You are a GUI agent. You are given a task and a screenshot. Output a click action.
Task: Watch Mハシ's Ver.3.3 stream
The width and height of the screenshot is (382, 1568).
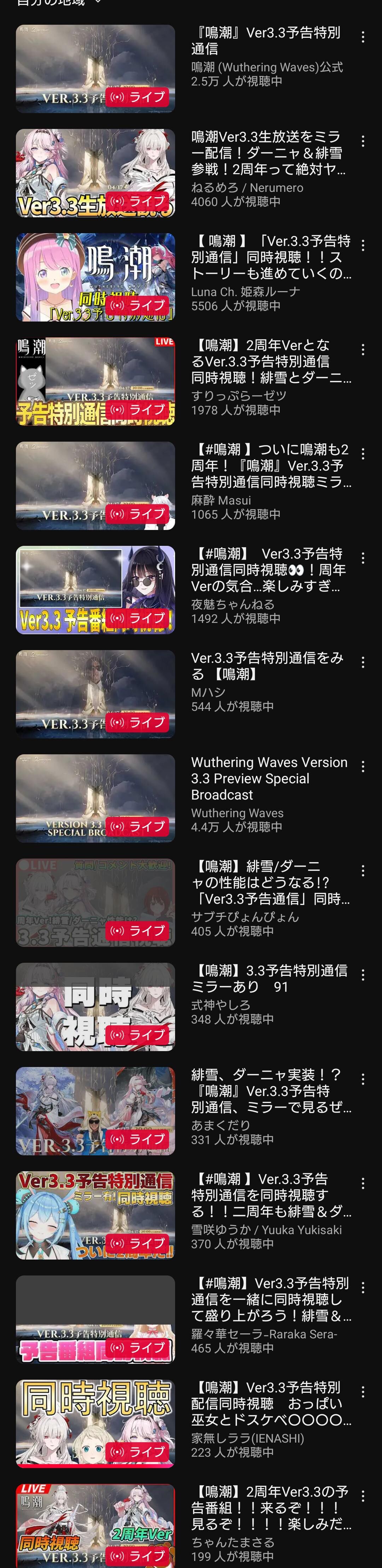95,693
